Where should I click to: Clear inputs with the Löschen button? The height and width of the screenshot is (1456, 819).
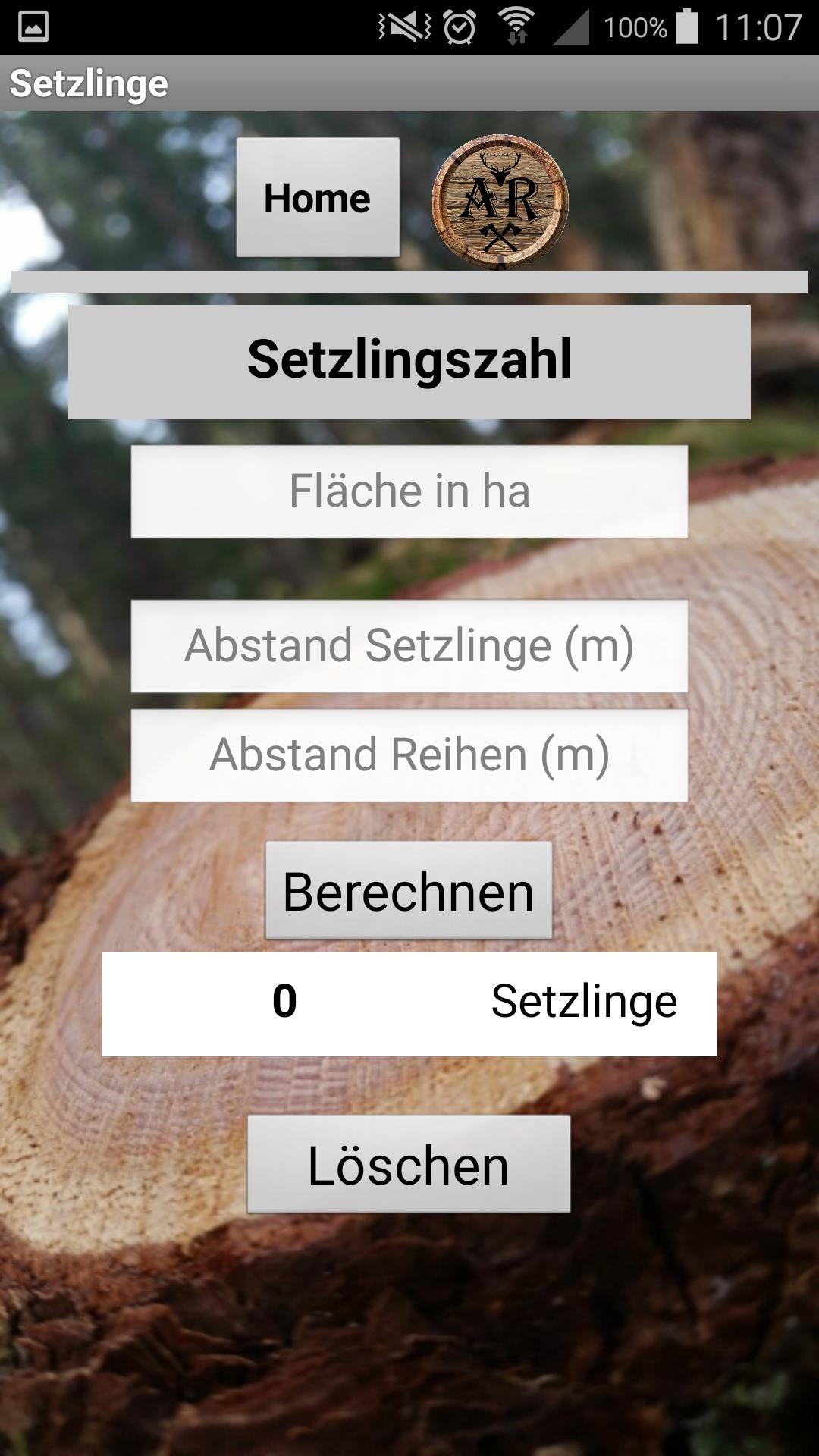[x=409, y=1163]
